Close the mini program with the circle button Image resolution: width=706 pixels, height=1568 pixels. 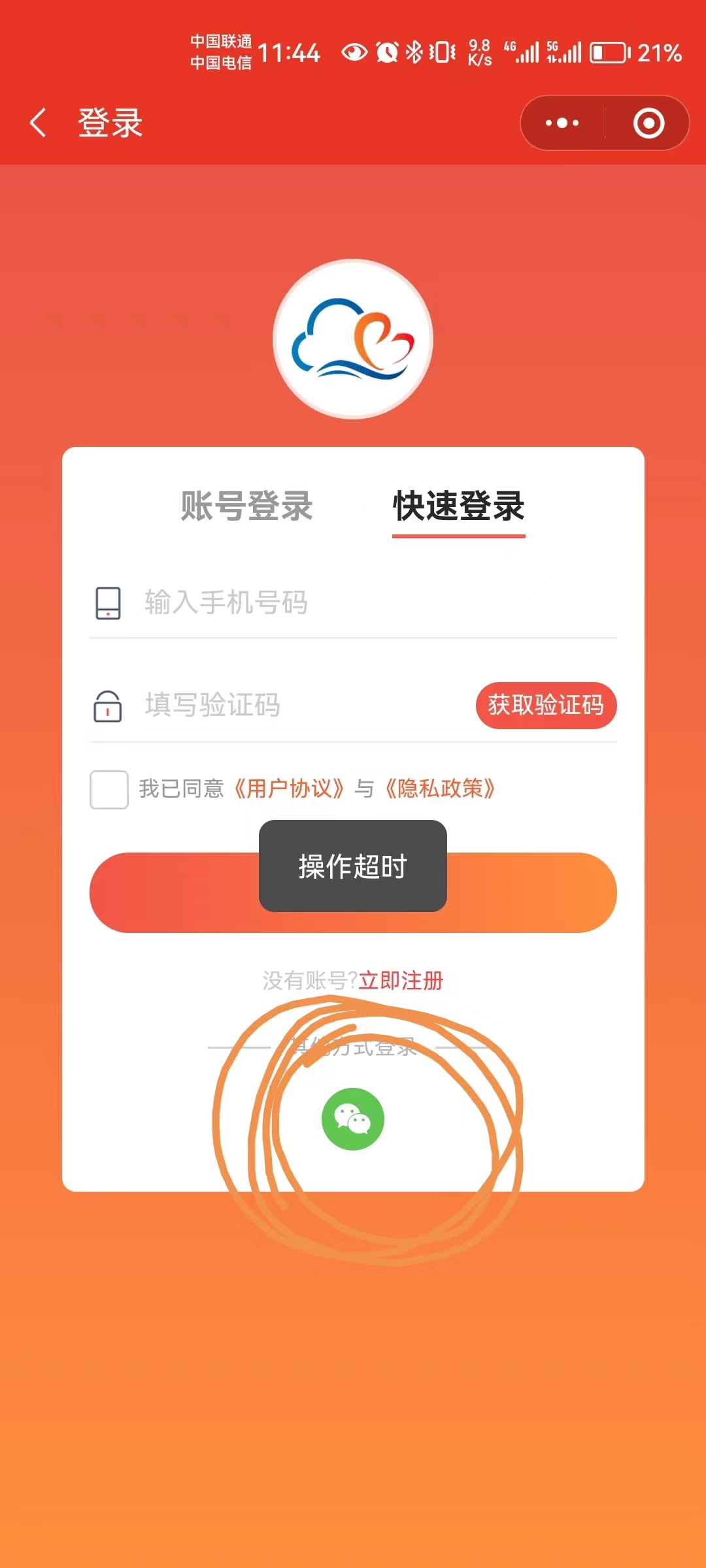pos(648,123)
